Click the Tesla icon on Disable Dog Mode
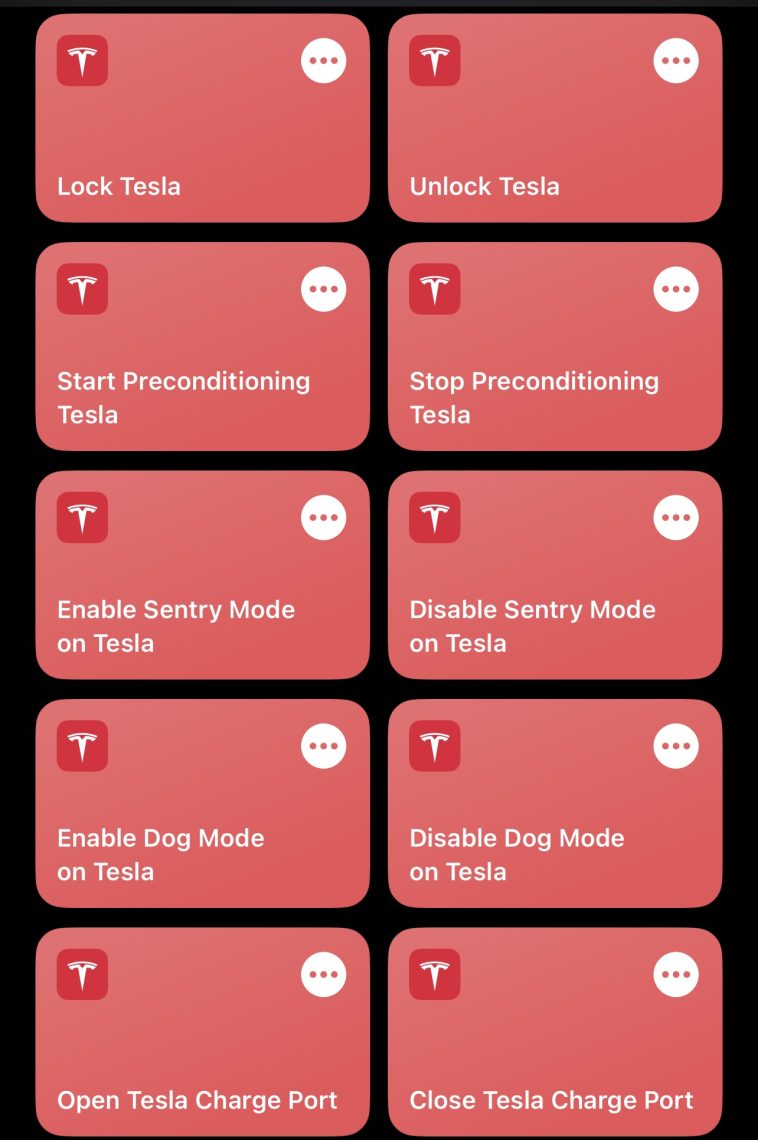The height and width of the screenshot is (1140, 758). 434,746
